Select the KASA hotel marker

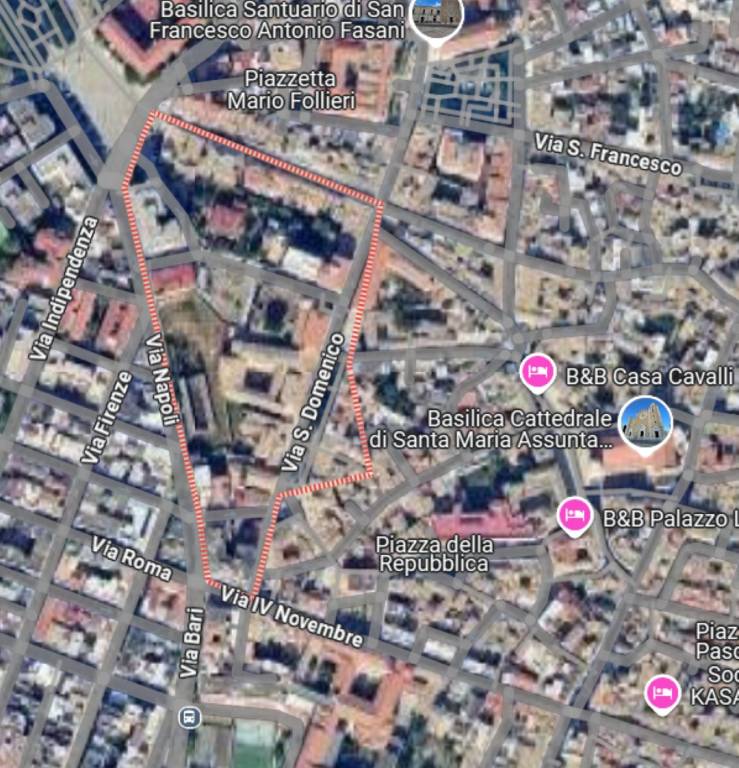(x=662, y=692)
